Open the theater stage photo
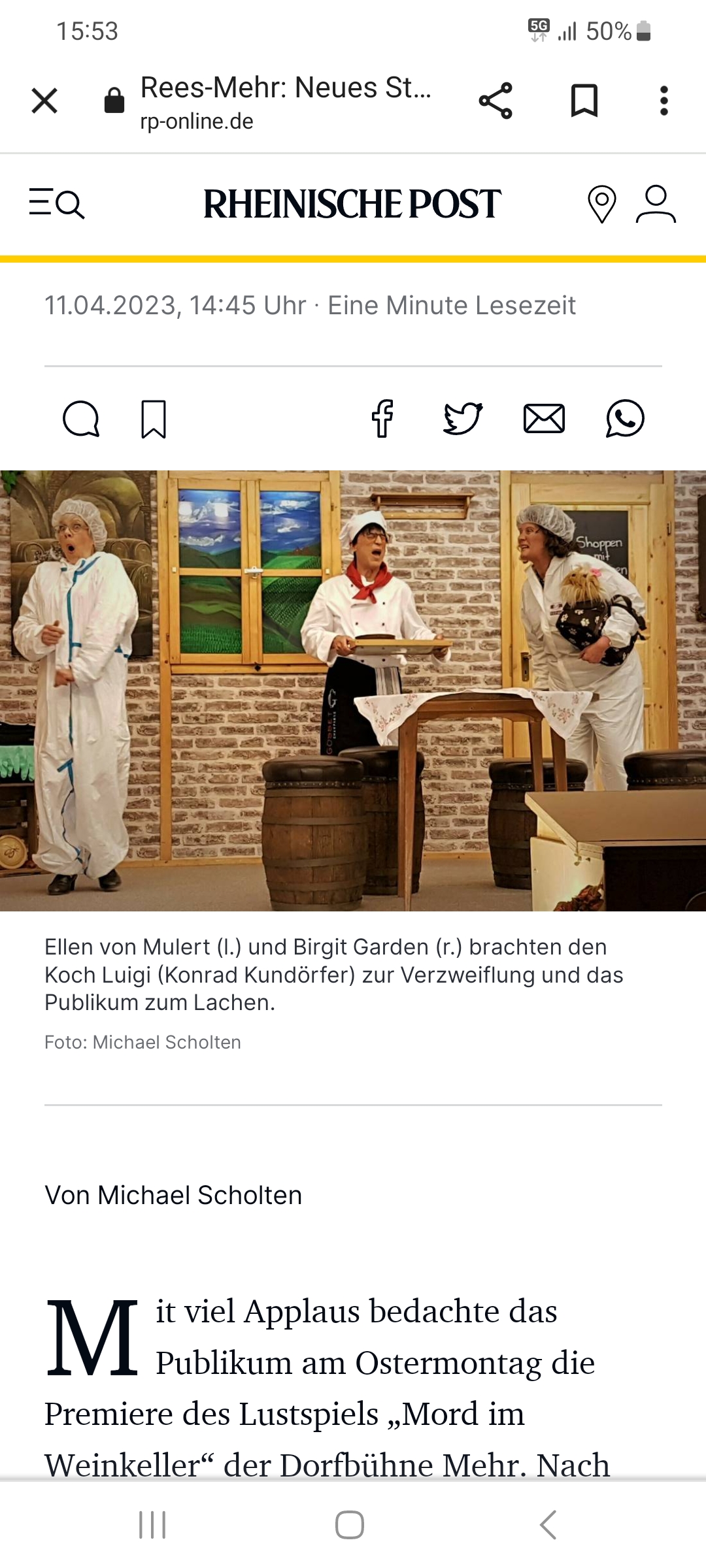Screen dimensions: 706x1568 click(353, 691)
